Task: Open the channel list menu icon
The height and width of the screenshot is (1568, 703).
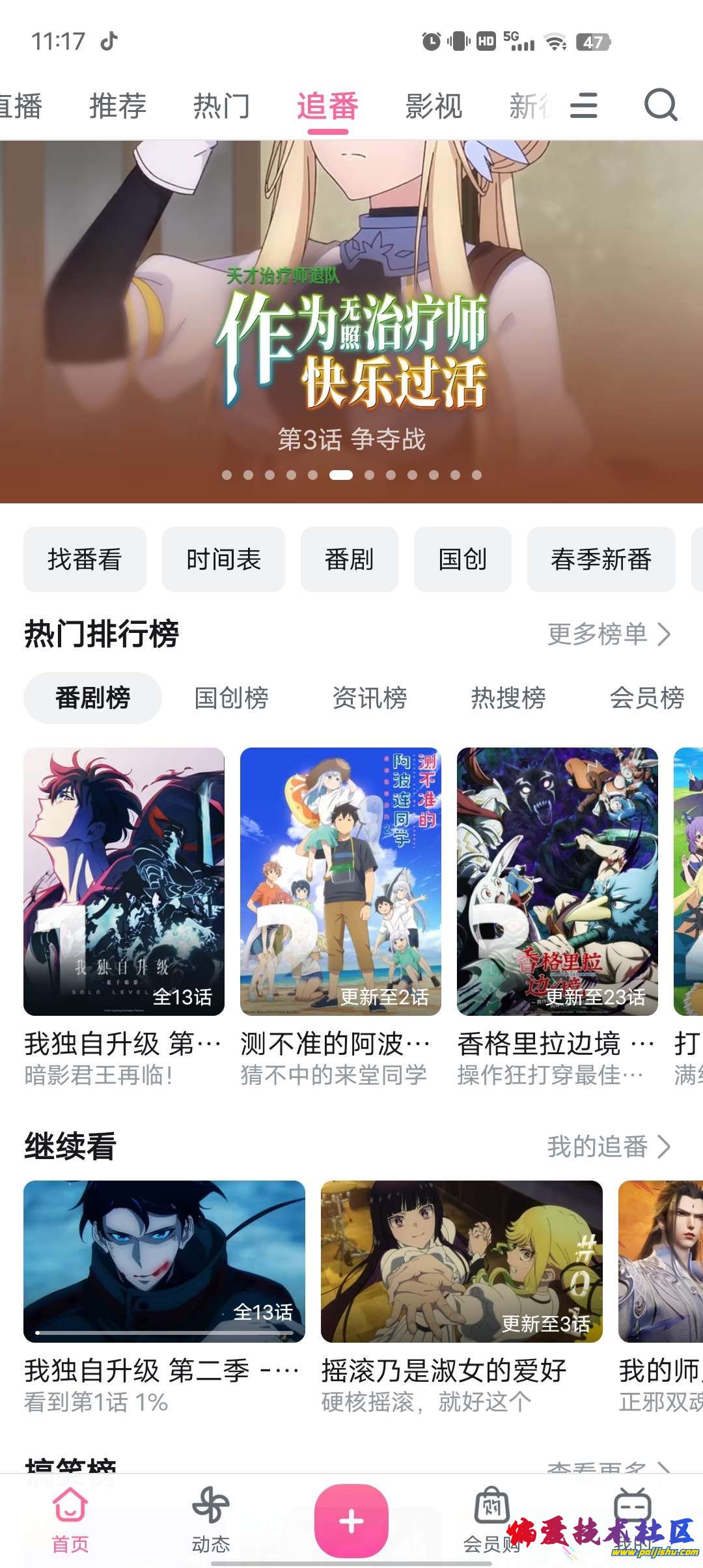Action: 583,105
